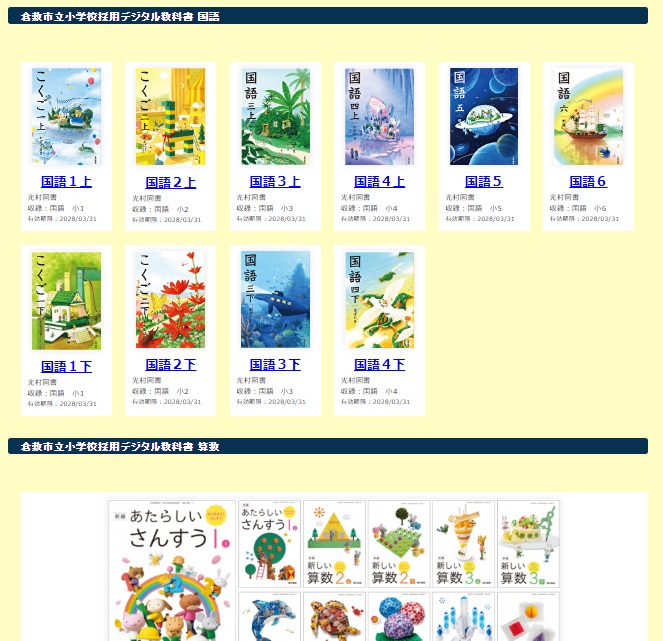The image size is (663, 641).
Task: Open the 国語２上 textbook link
Action: coord(170,182)
